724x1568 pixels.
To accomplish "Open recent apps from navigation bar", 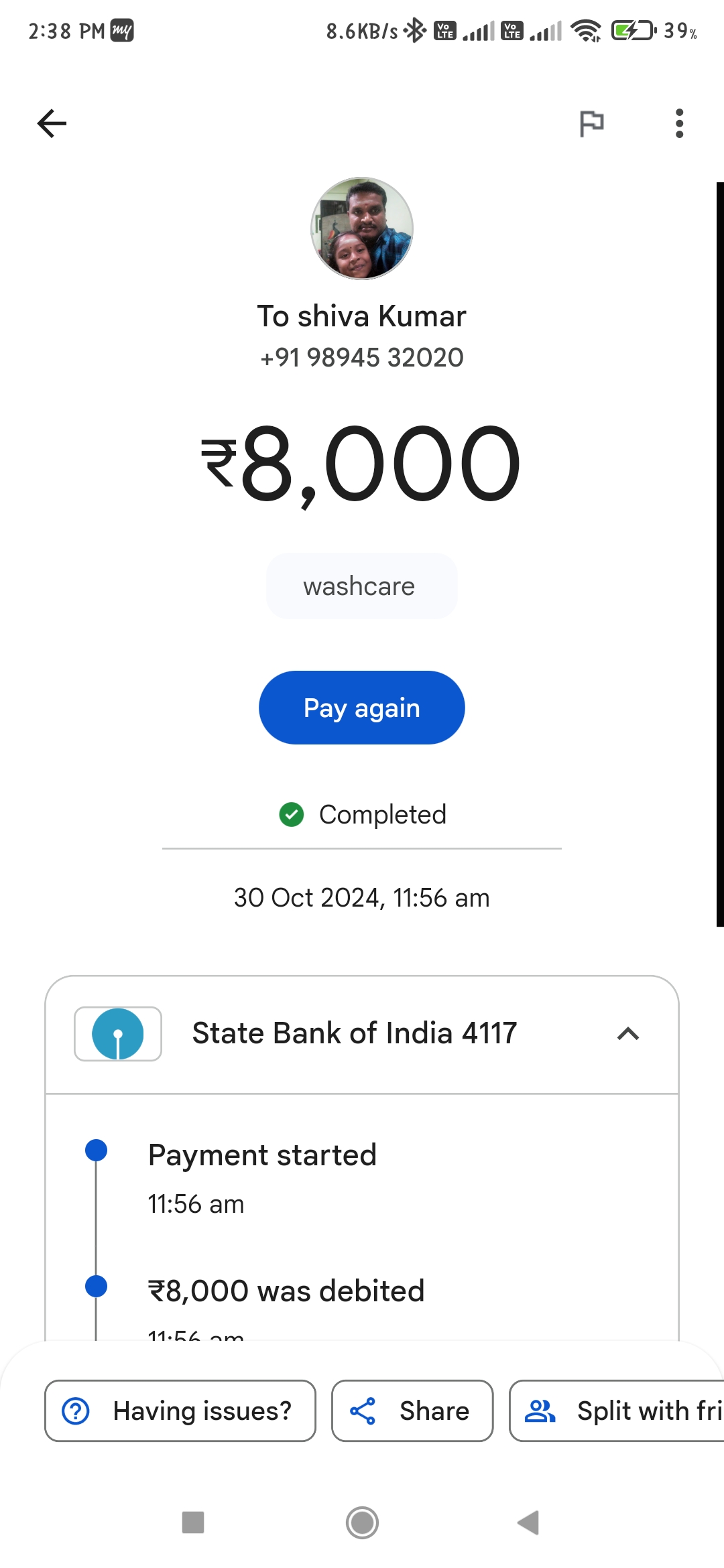I will [x=193, y=1522].
